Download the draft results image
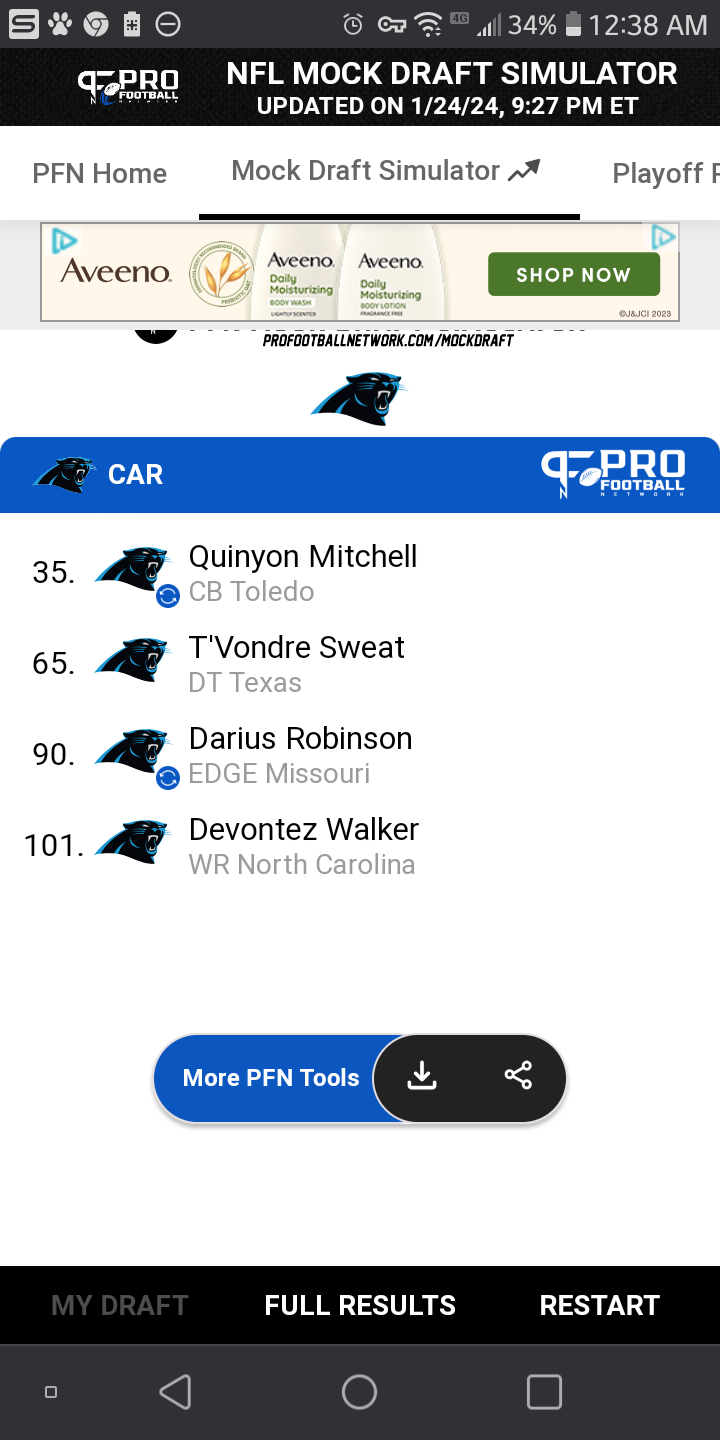Screen dimensions: 720x1440 422,1077
